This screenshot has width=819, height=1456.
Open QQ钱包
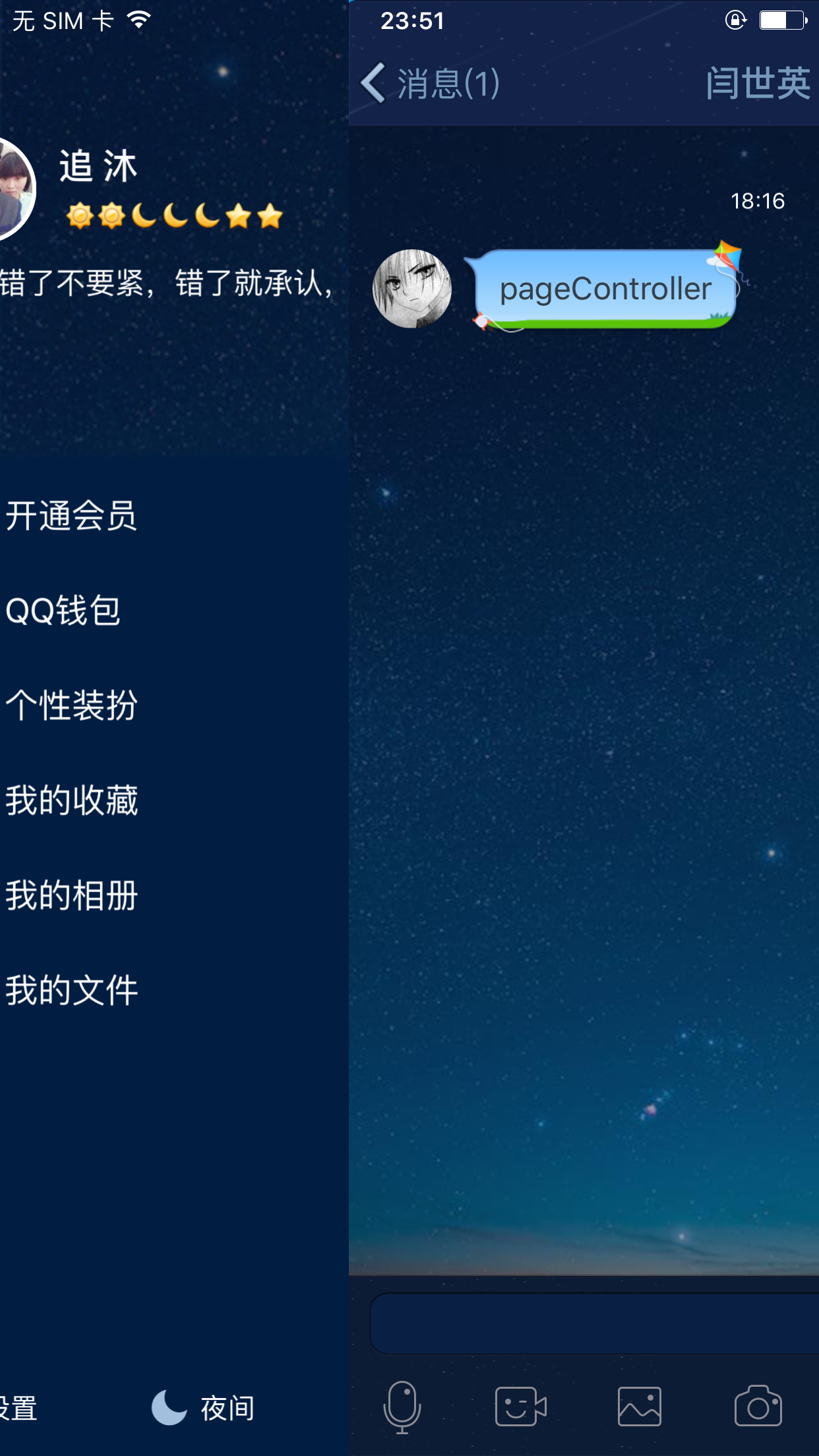(x=63, y=611)
